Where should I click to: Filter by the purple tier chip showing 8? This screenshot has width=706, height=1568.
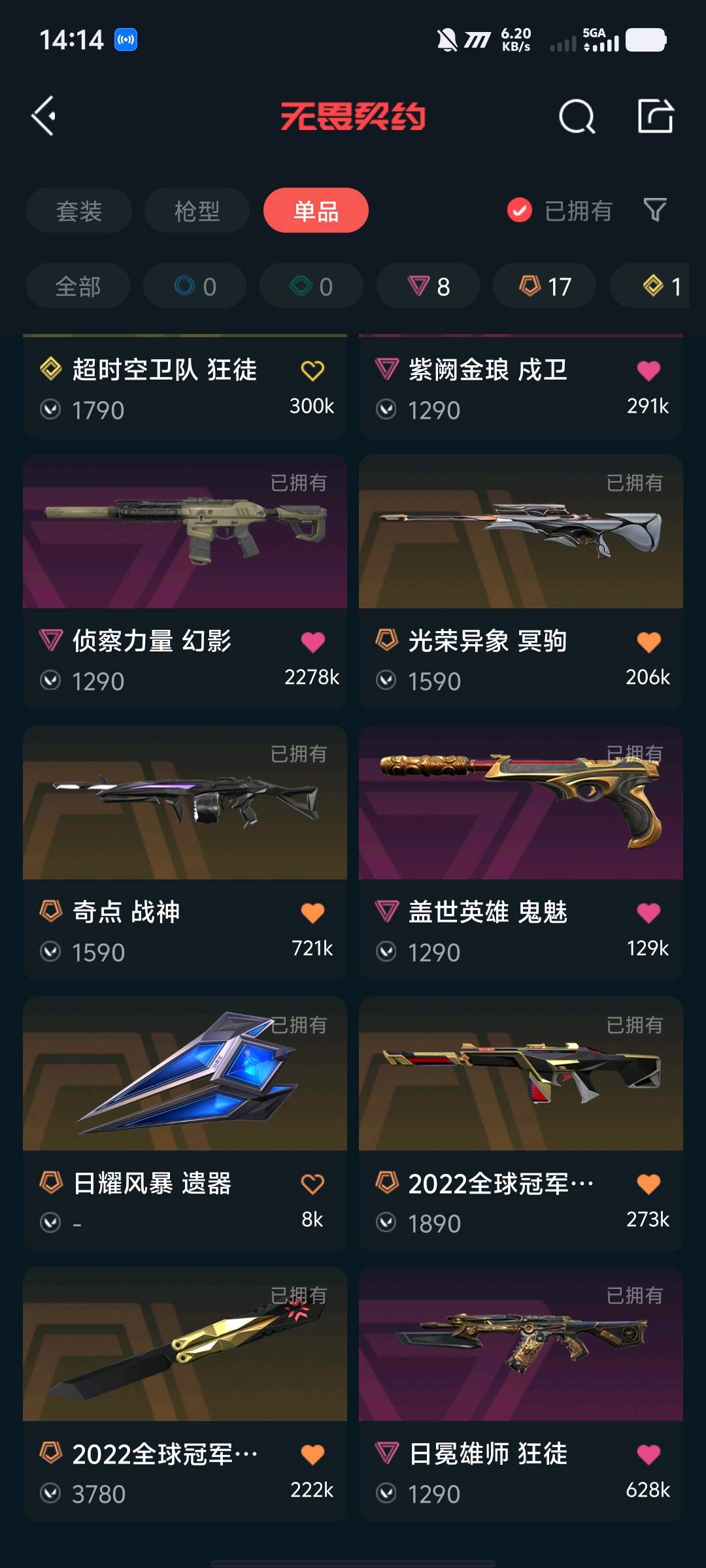[x=428, y=286]
